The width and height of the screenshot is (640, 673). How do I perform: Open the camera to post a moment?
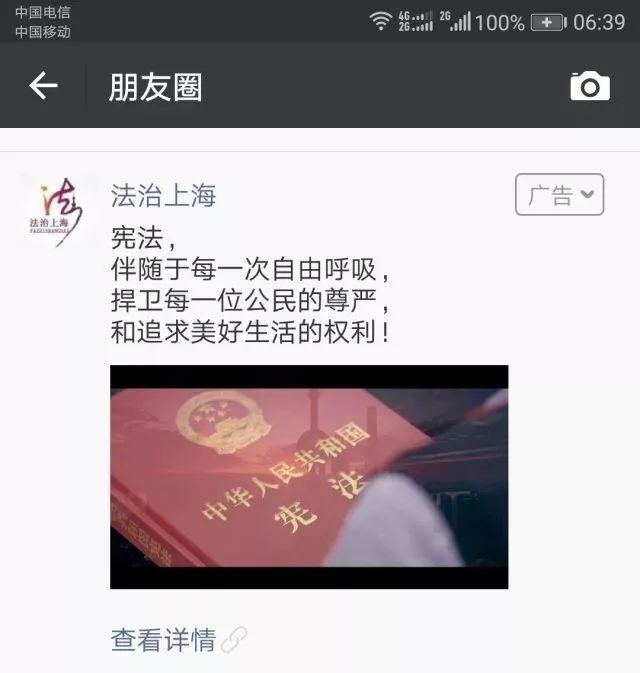590,87
